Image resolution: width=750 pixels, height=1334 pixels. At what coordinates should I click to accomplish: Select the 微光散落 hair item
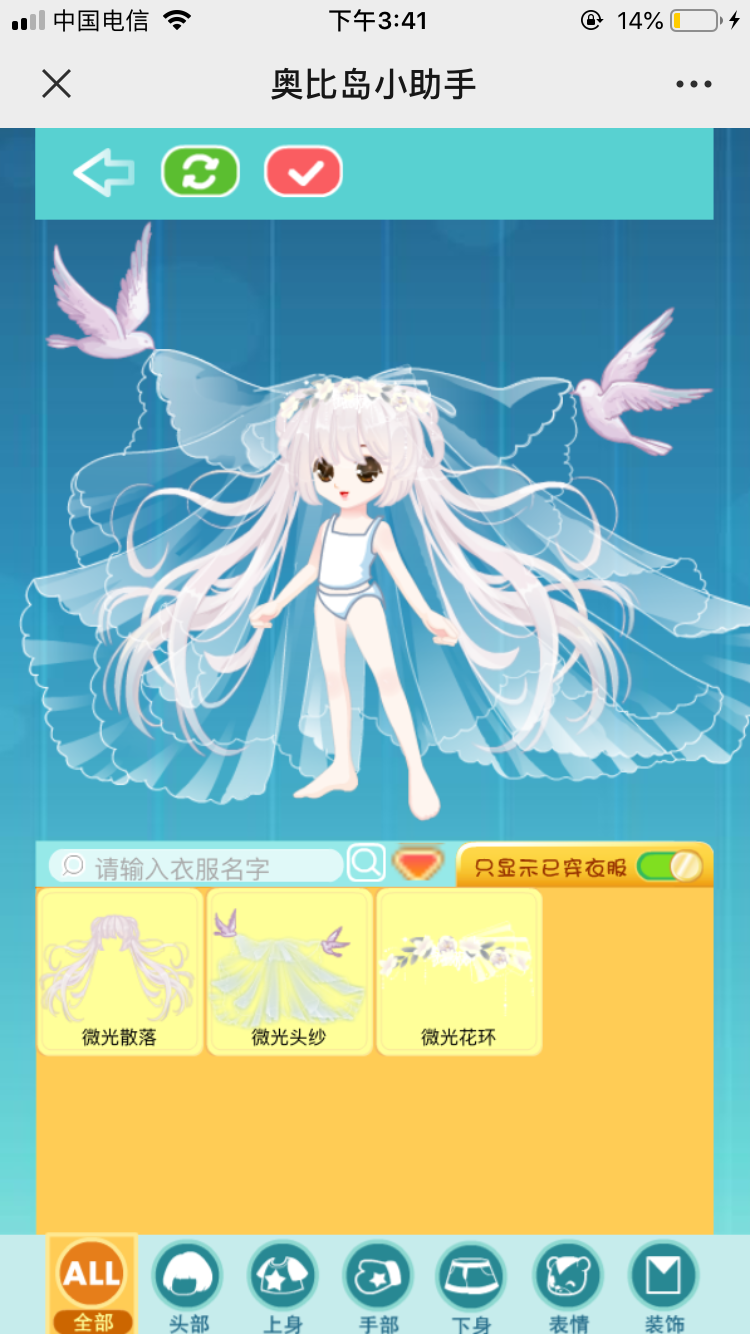tap(120, 971)
